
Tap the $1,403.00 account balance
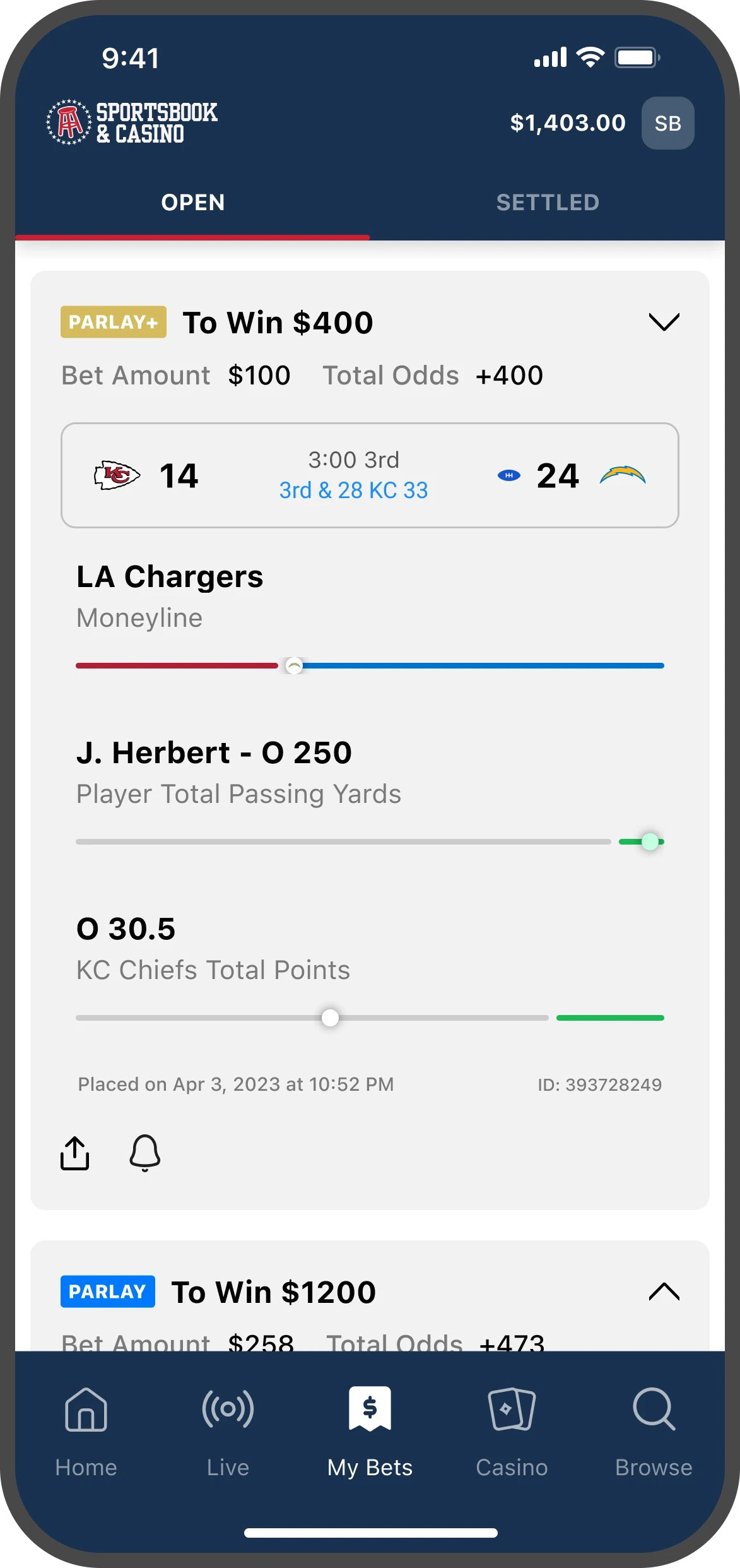(x=568, y=122)
